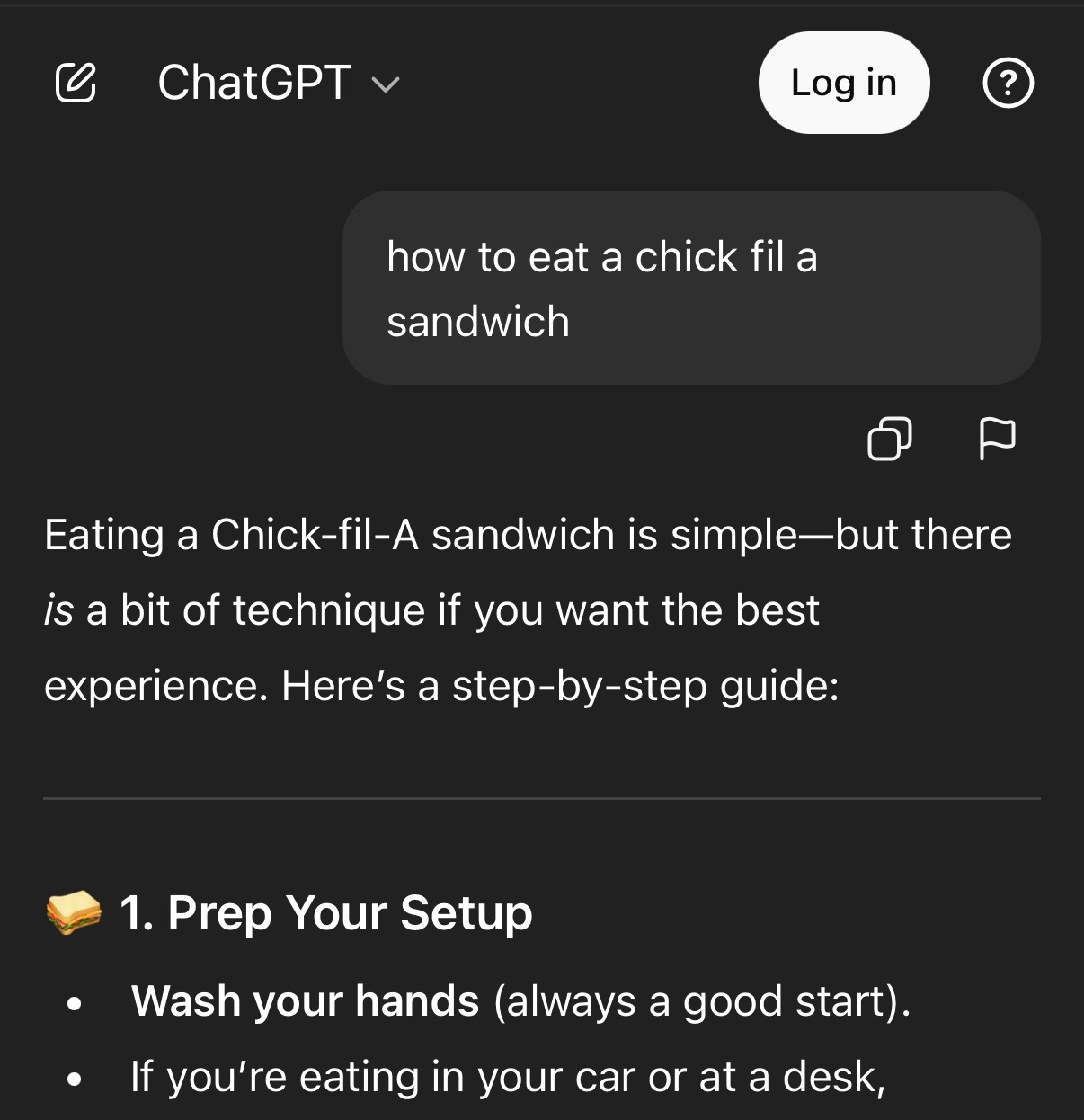The image size is (1084, 1120).
Task: Report the conversation with the flag icon
Action: 996,439
